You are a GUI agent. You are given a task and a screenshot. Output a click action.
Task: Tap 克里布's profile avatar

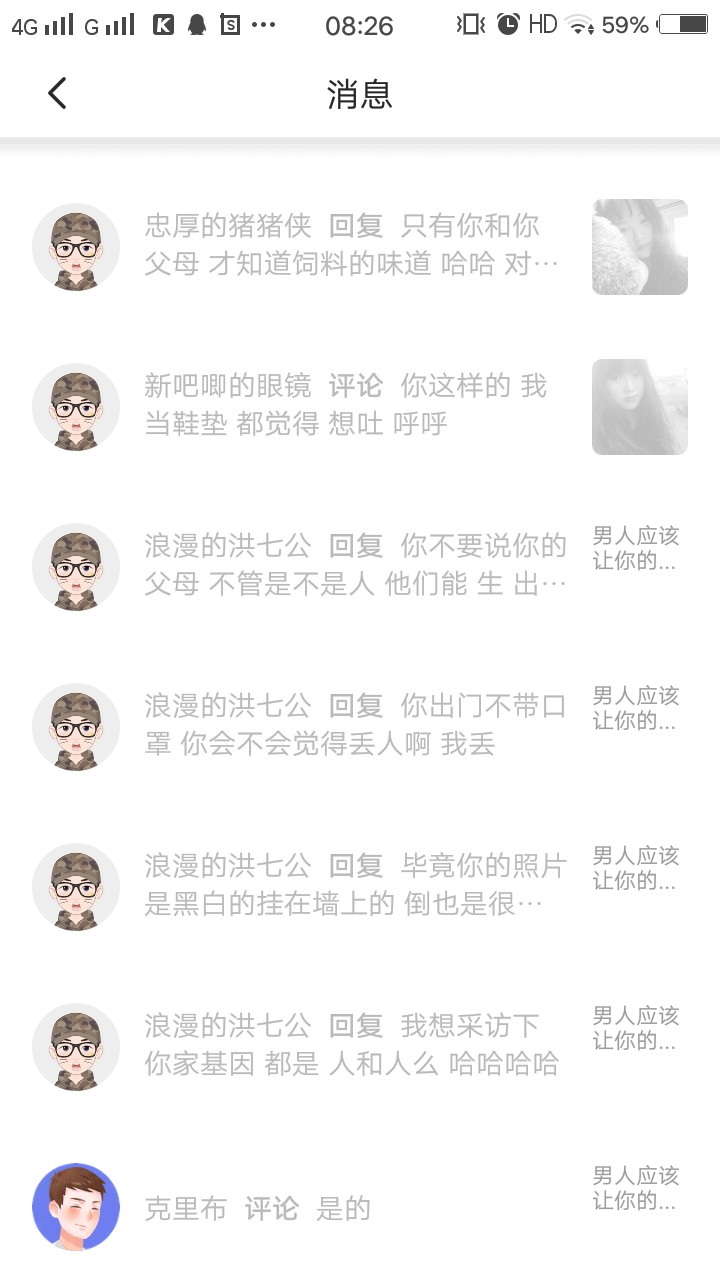(x=76, y=1207)
